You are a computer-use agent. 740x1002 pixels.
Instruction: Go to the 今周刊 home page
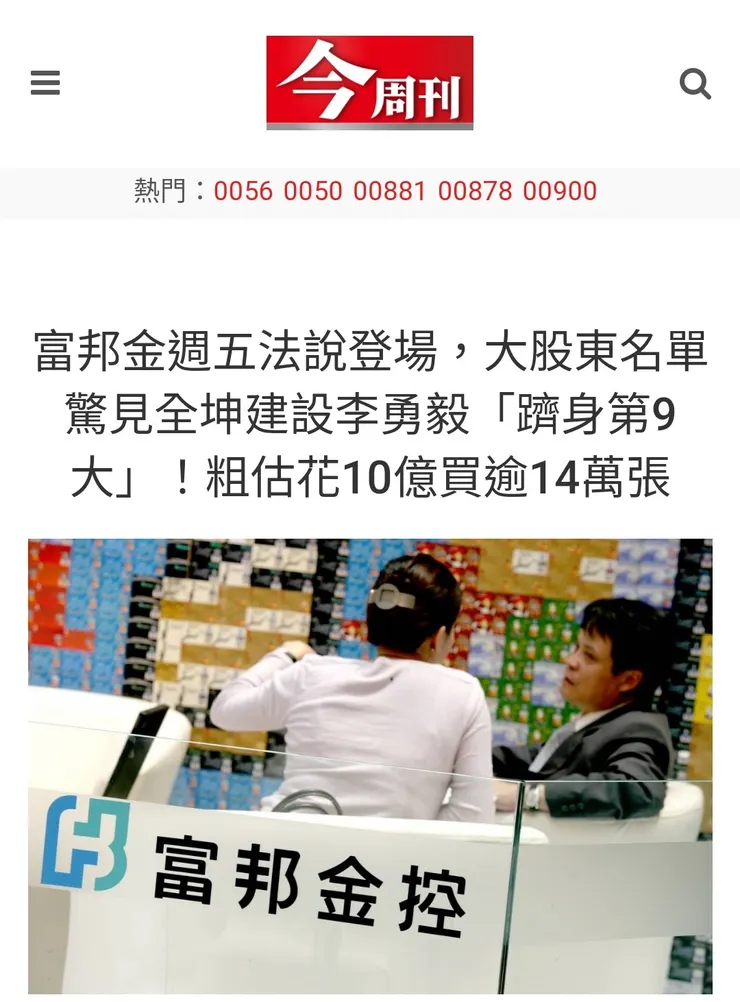(369, 83)
